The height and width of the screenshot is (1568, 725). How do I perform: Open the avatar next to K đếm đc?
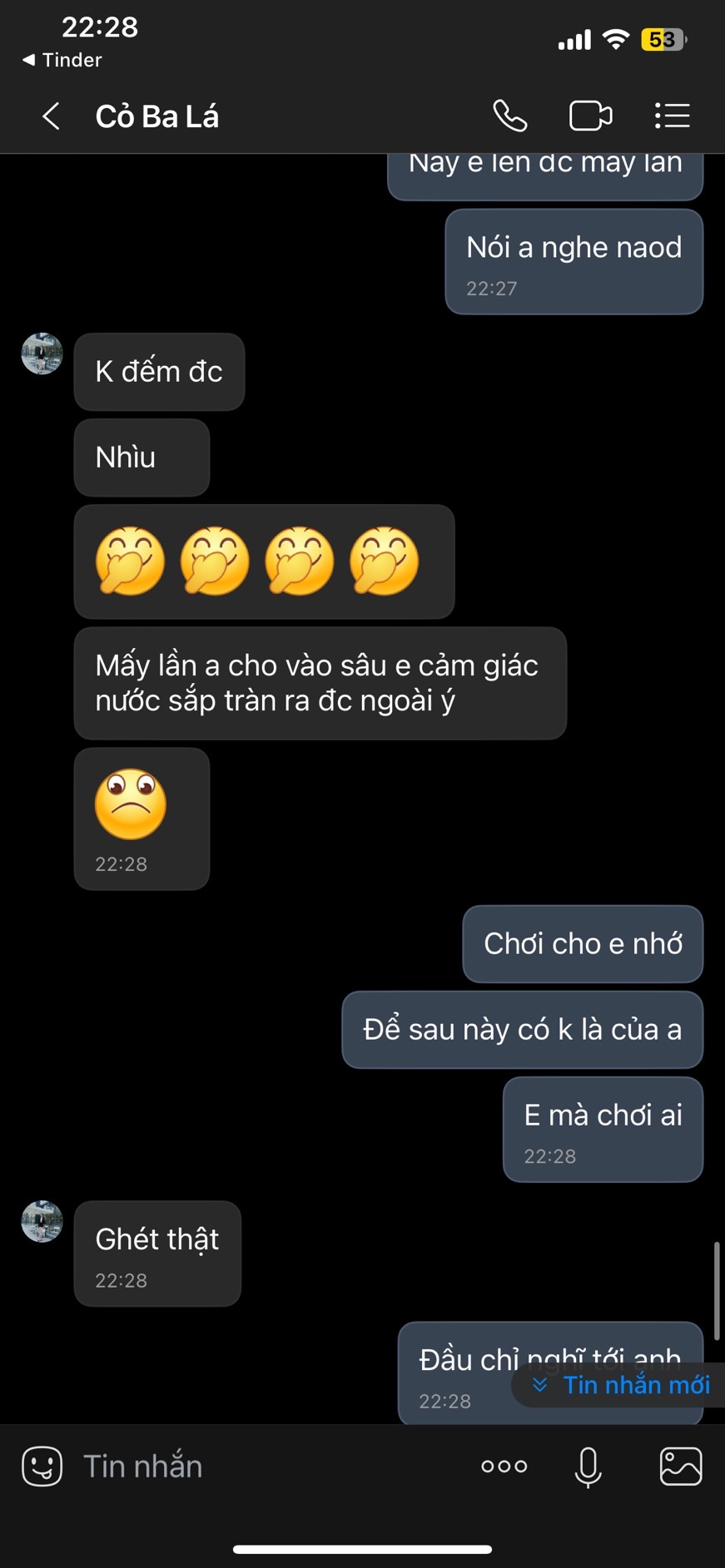click(42, 354)
